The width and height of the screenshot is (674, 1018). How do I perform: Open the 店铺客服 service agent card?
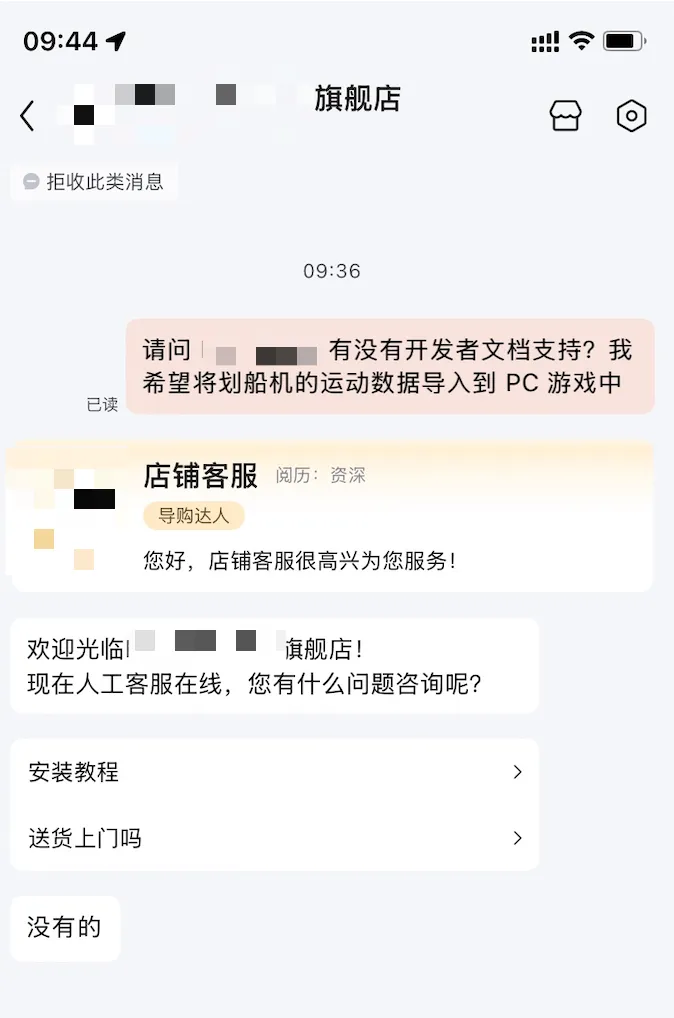(x=330, y=517)
